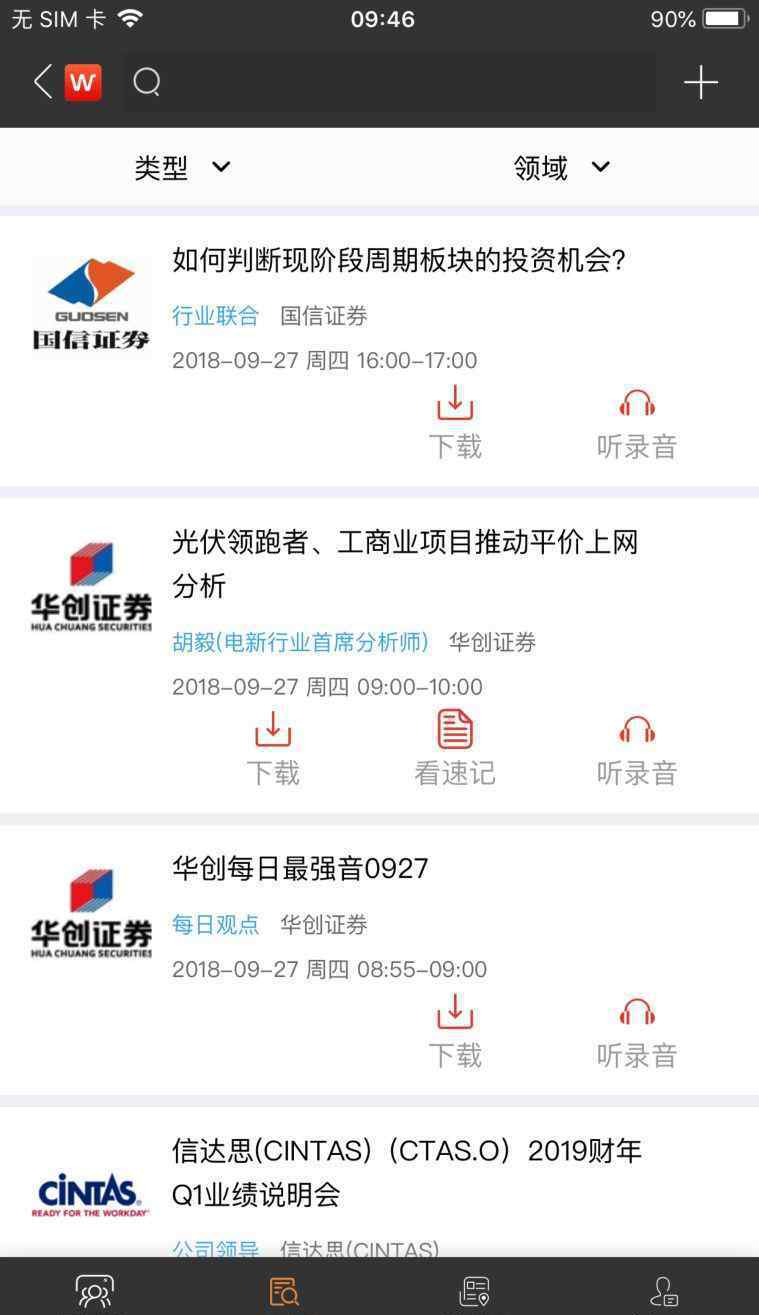Play recording of 华创每日最强音0927

pyautogui.click(x=637, y=1032)
